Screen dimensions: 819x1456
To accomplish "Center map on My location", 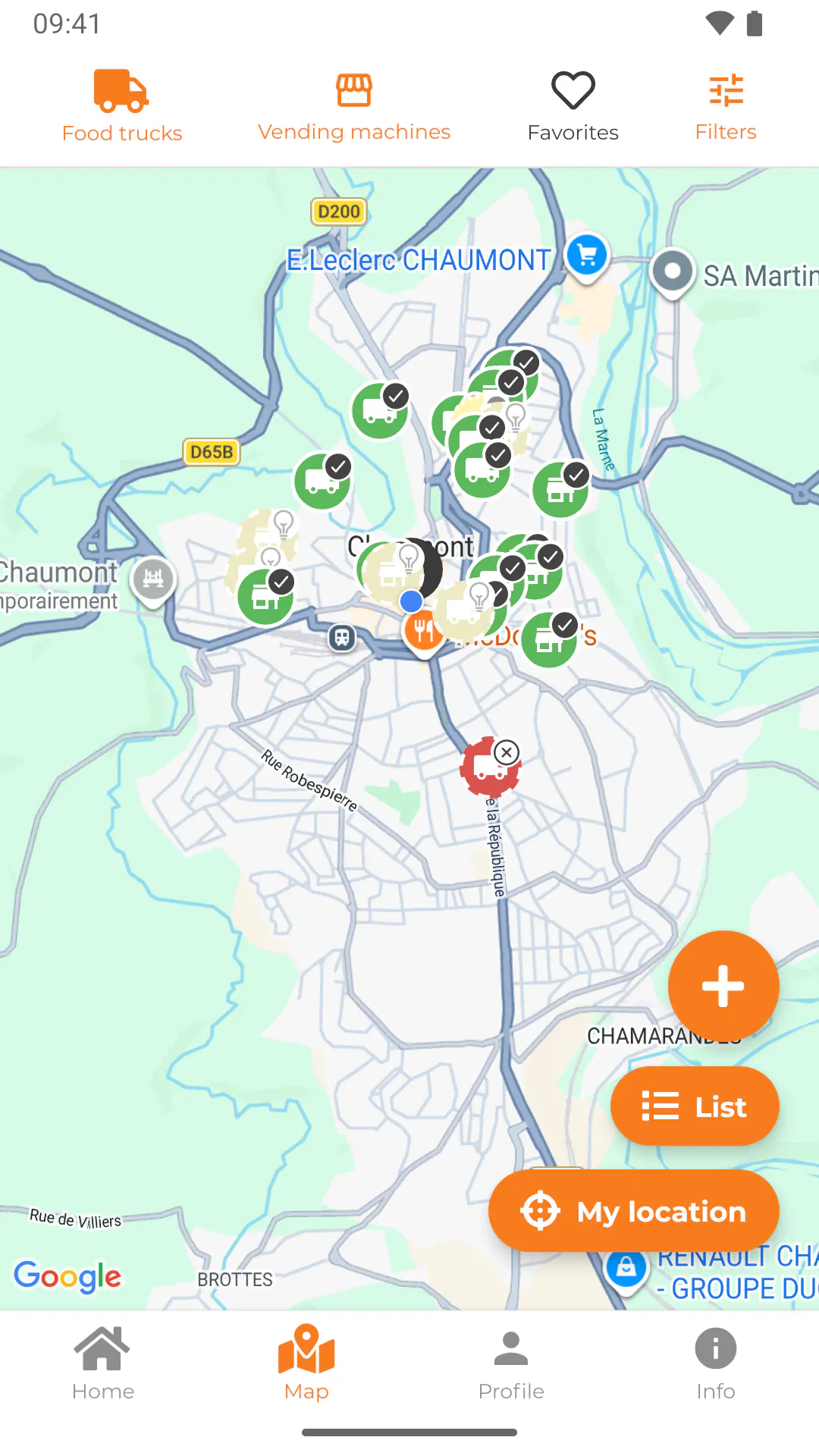I will coord(634,1211).
